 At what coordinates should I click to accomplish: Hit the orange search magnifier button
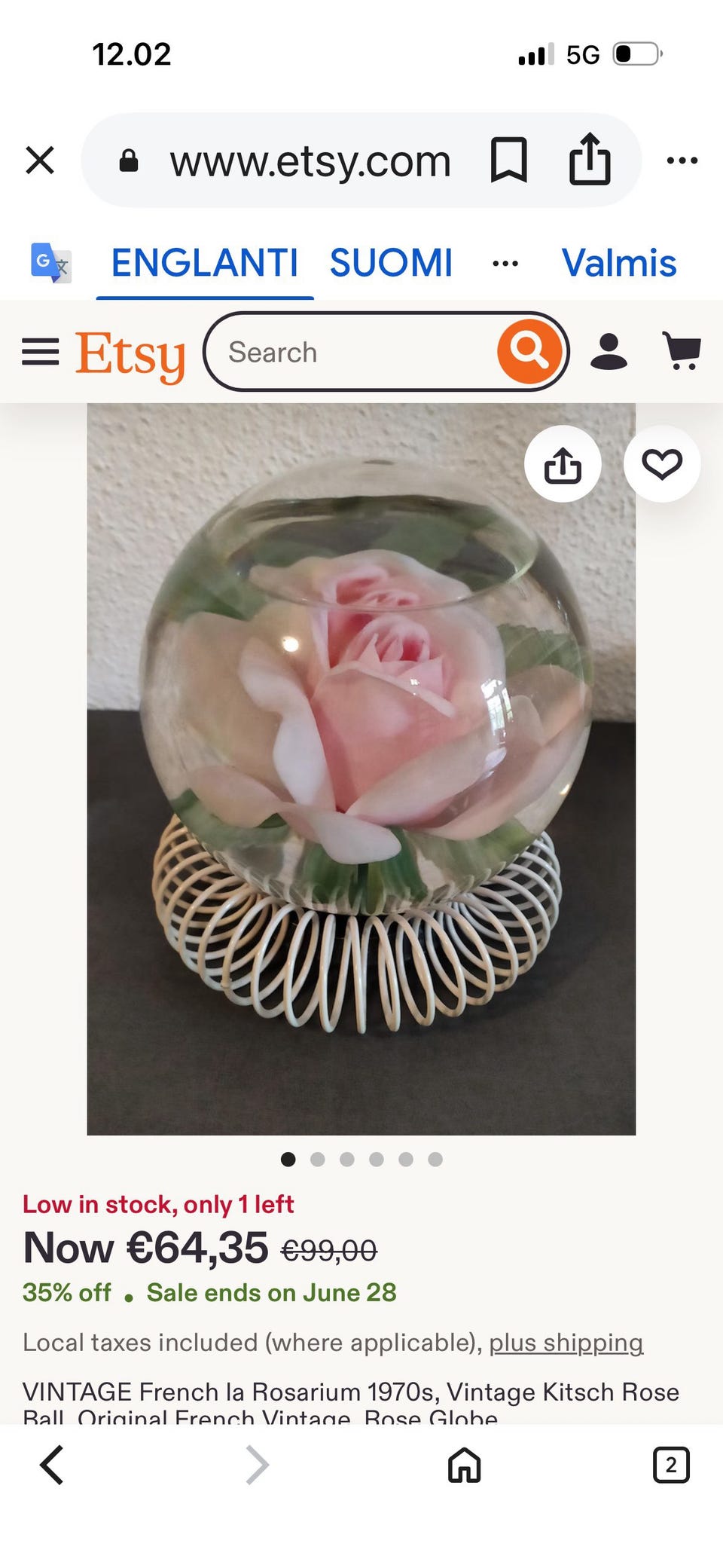coord(529,351)
